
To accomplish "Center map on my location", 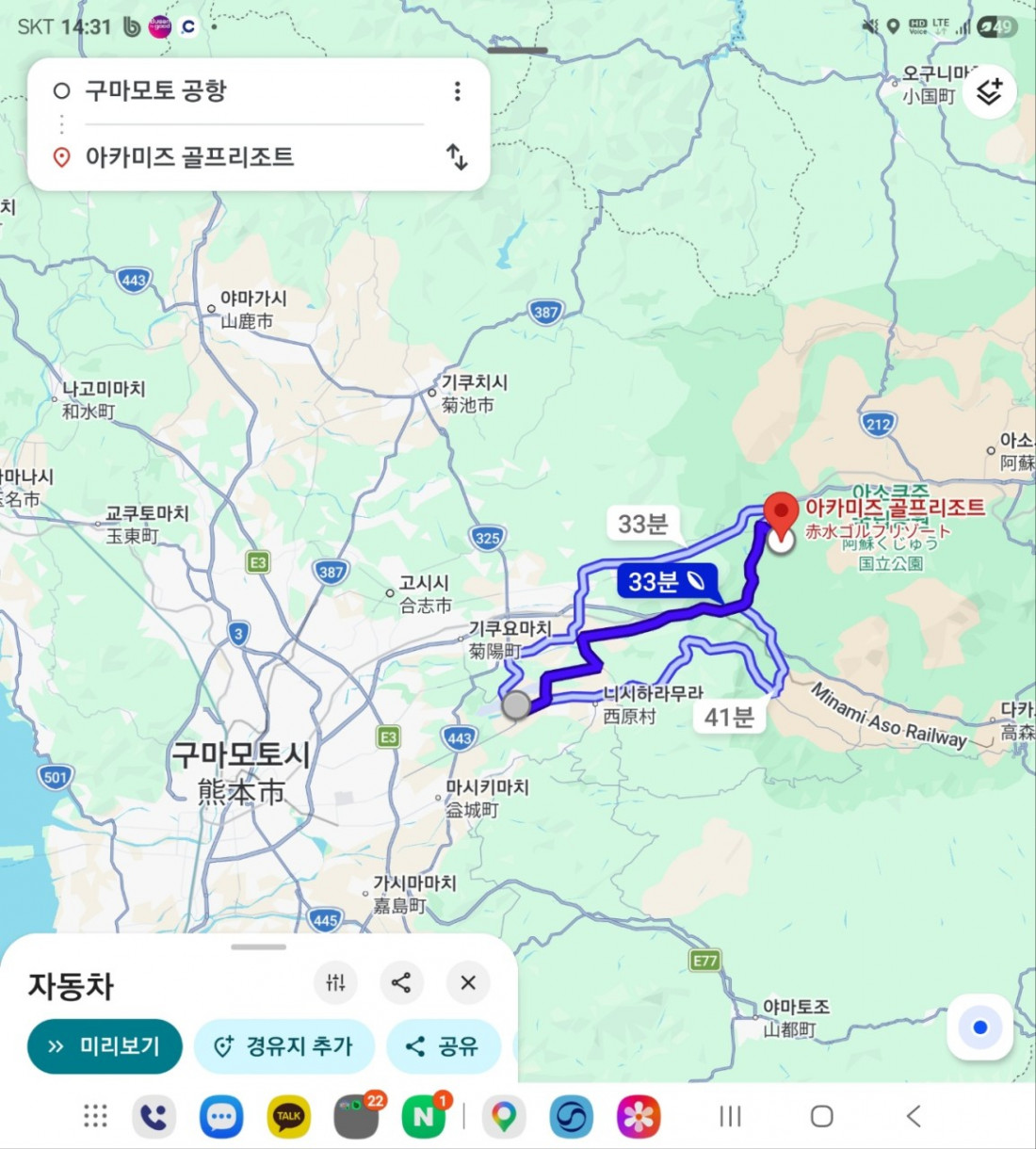I will pyautogui.click(x=979, y=1028).
